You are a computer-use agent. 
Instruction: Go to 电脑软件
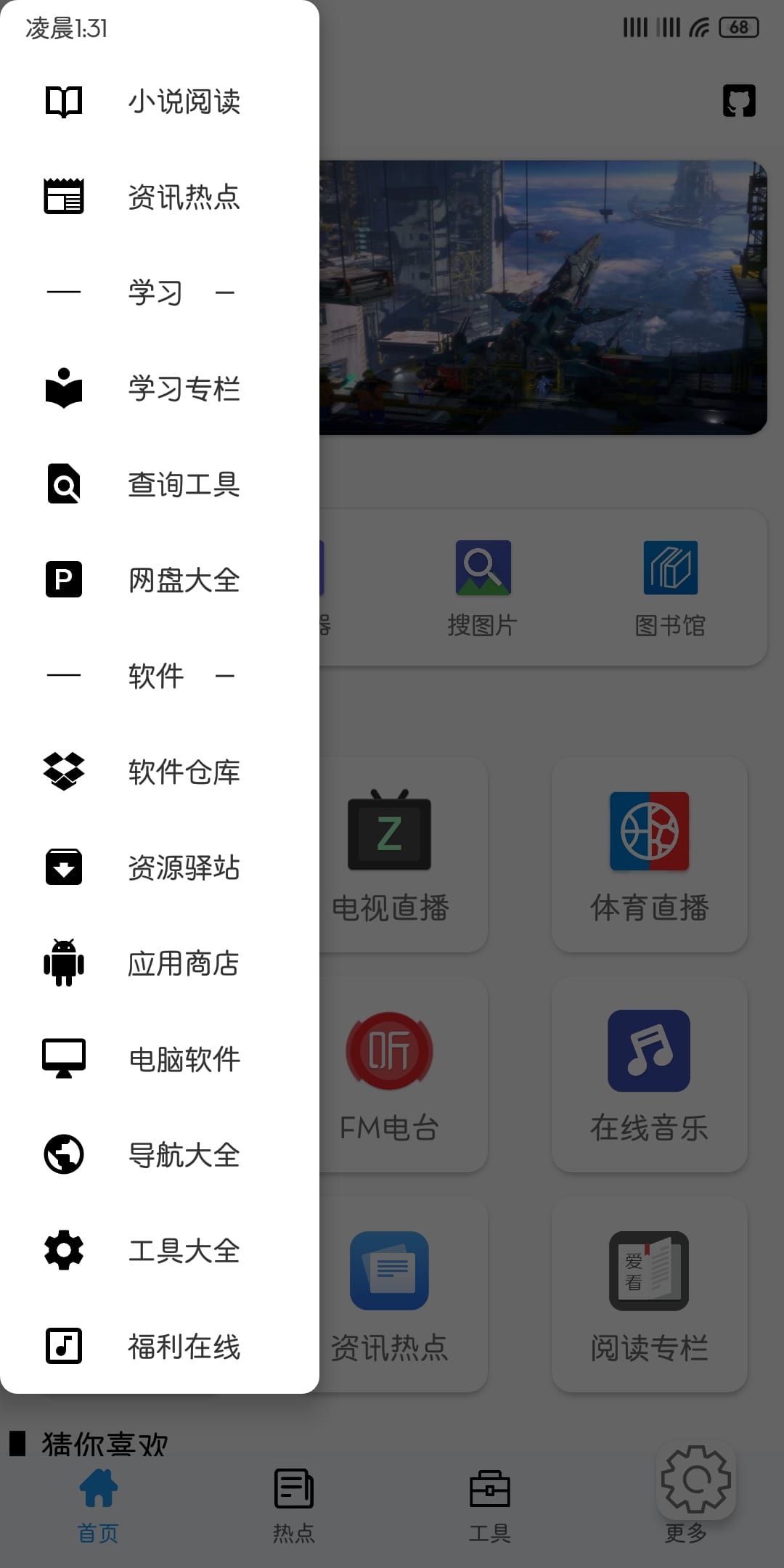coord(160,1059)
